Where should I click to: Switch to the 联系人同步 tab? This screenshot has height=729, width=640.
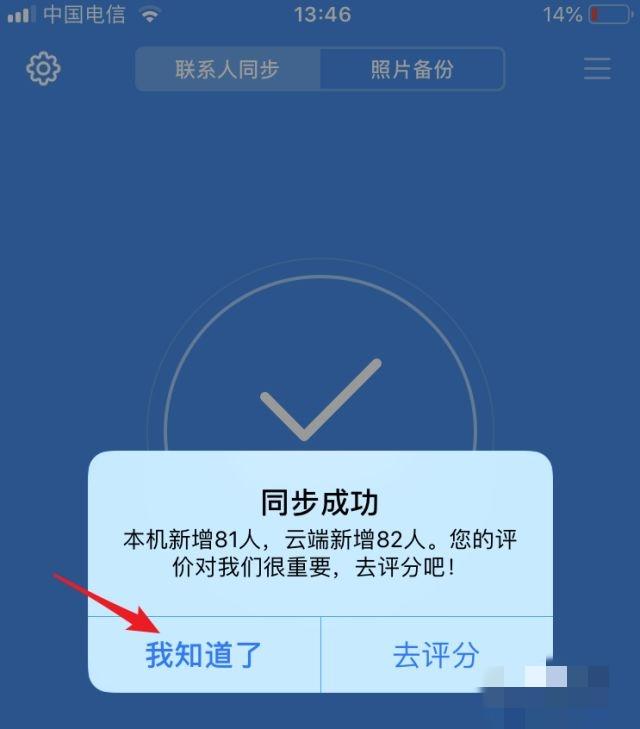pyautogui.click(x=228, y=70)
